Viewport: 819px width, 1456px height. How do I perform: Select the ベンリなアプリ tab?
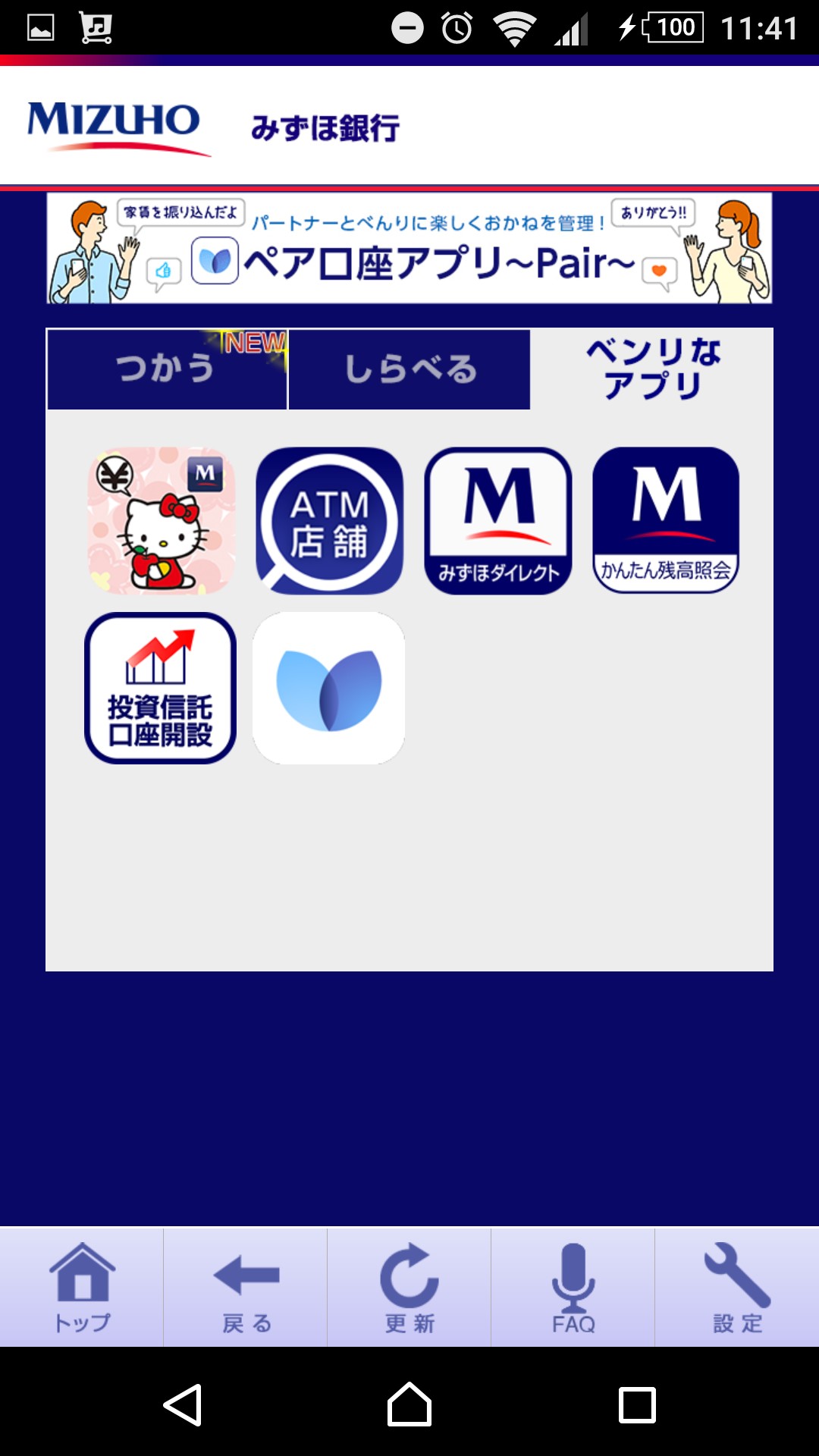tap(652, 369)
